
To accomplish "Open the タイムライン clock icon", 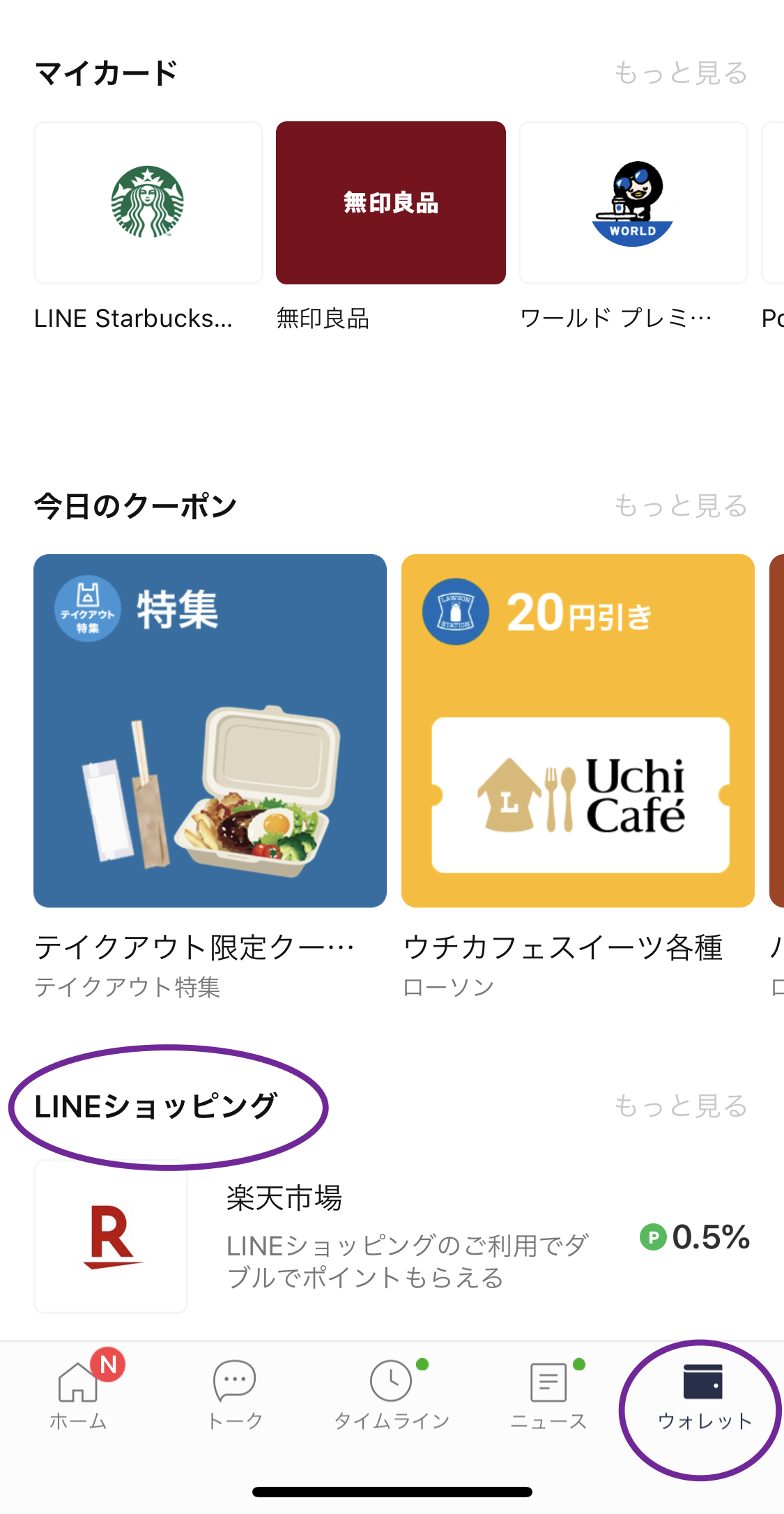I will (x=390, y=1382).
